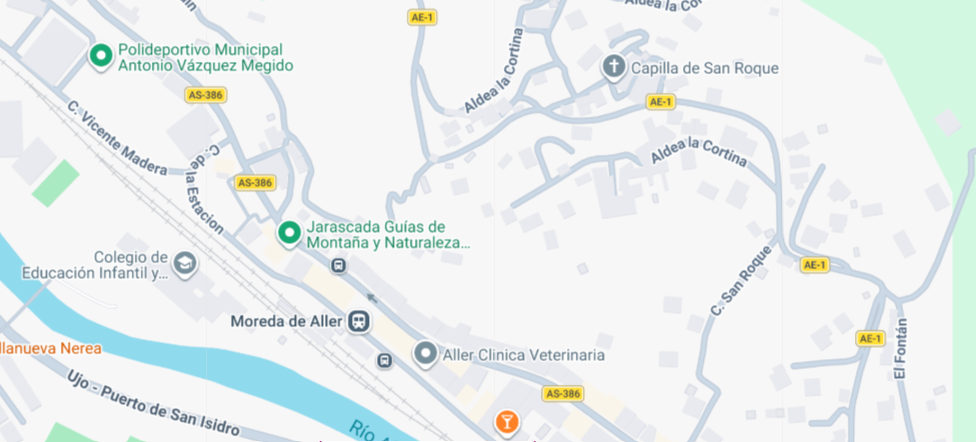Select the Capilla de San Roque pin
This screenshot has width=976, height=442.
(613, 68)
